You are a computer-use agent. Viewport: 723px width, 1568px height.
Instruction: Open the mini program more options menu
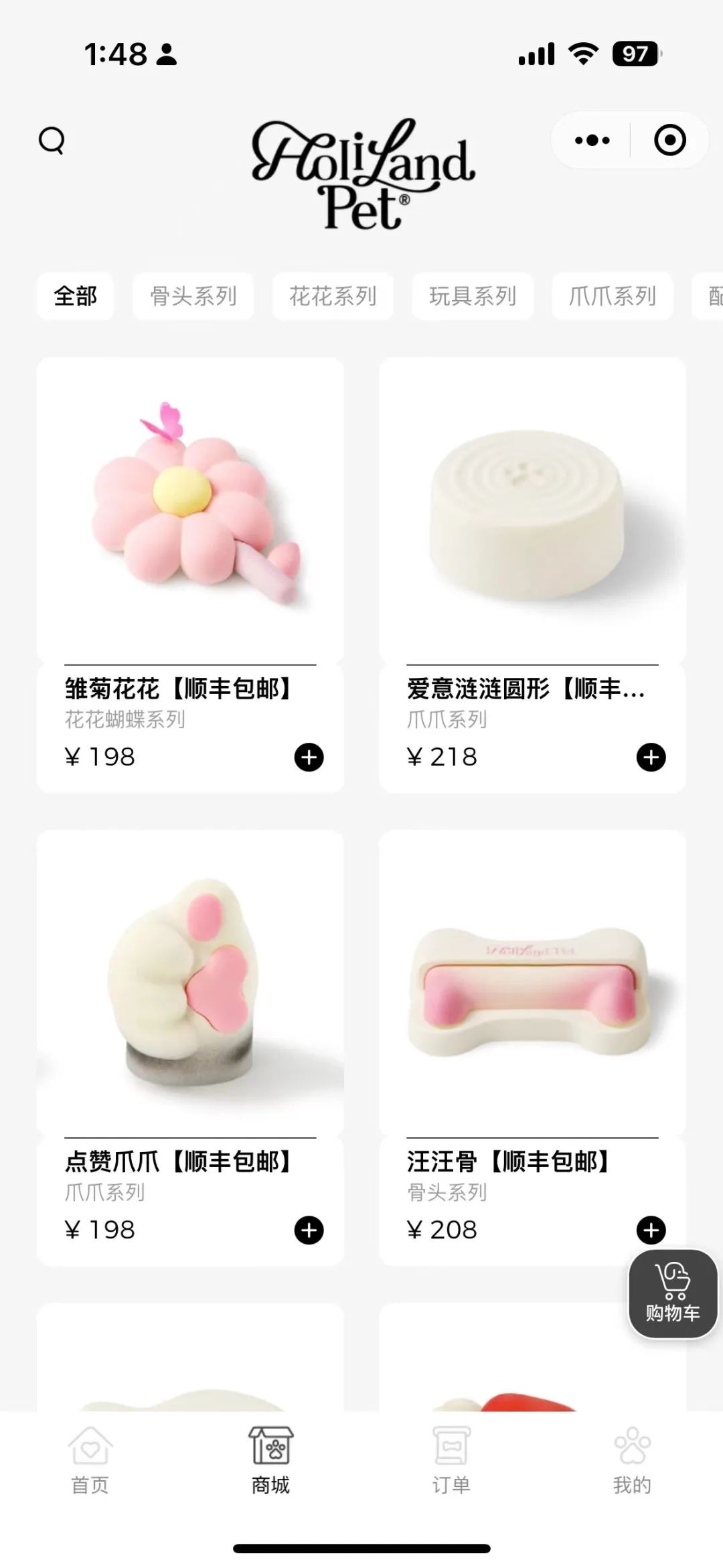pyautogui.click(x=592, y=140)
